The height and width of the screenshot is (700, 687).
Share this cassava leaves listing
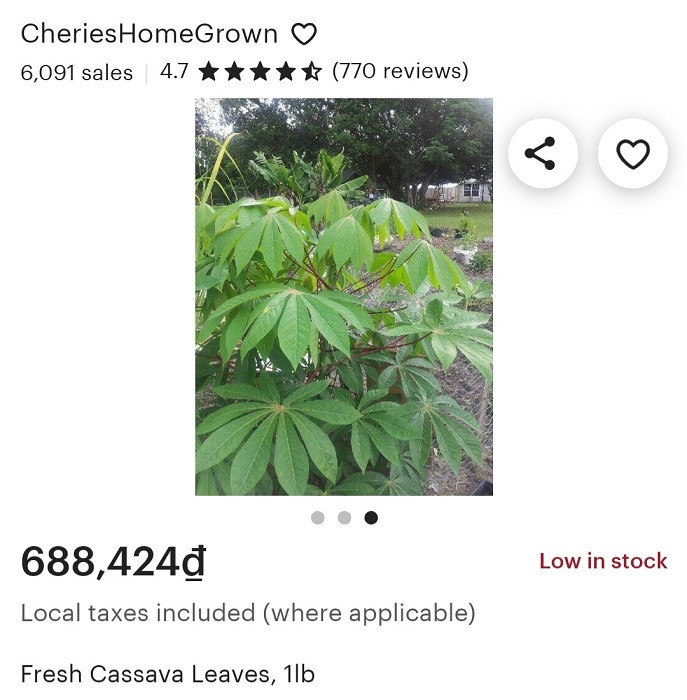(542, 154)
